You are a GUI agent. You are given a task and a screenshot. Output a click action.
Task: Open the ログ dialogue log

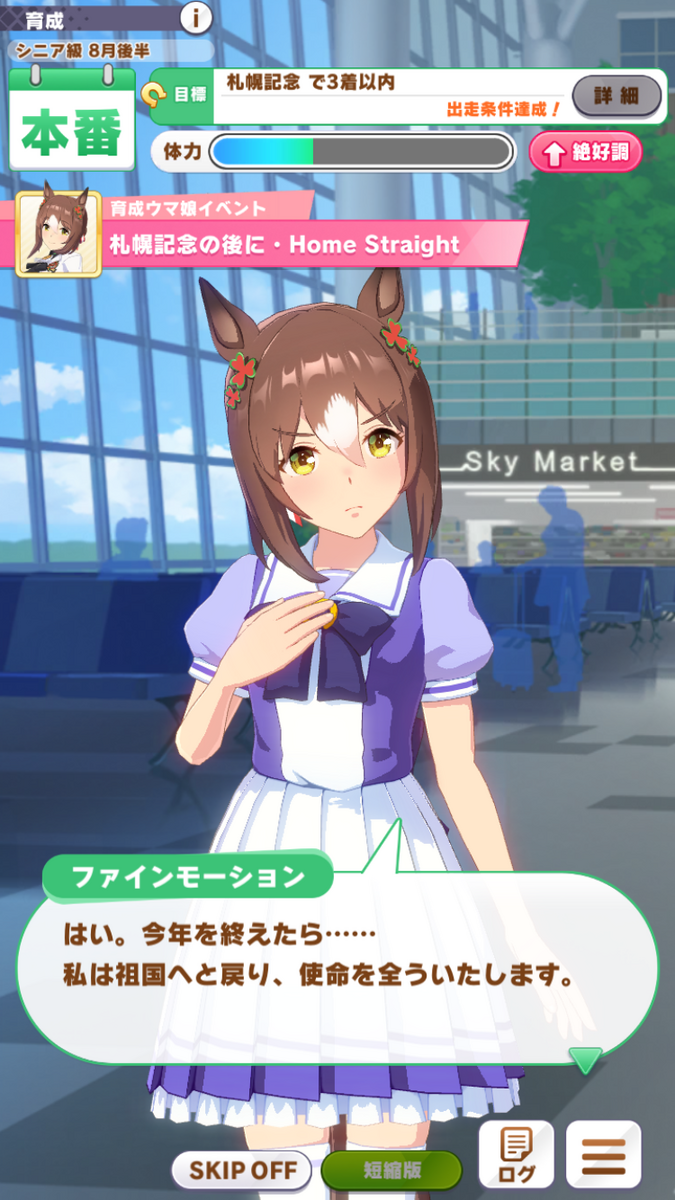pos(516,1154)
